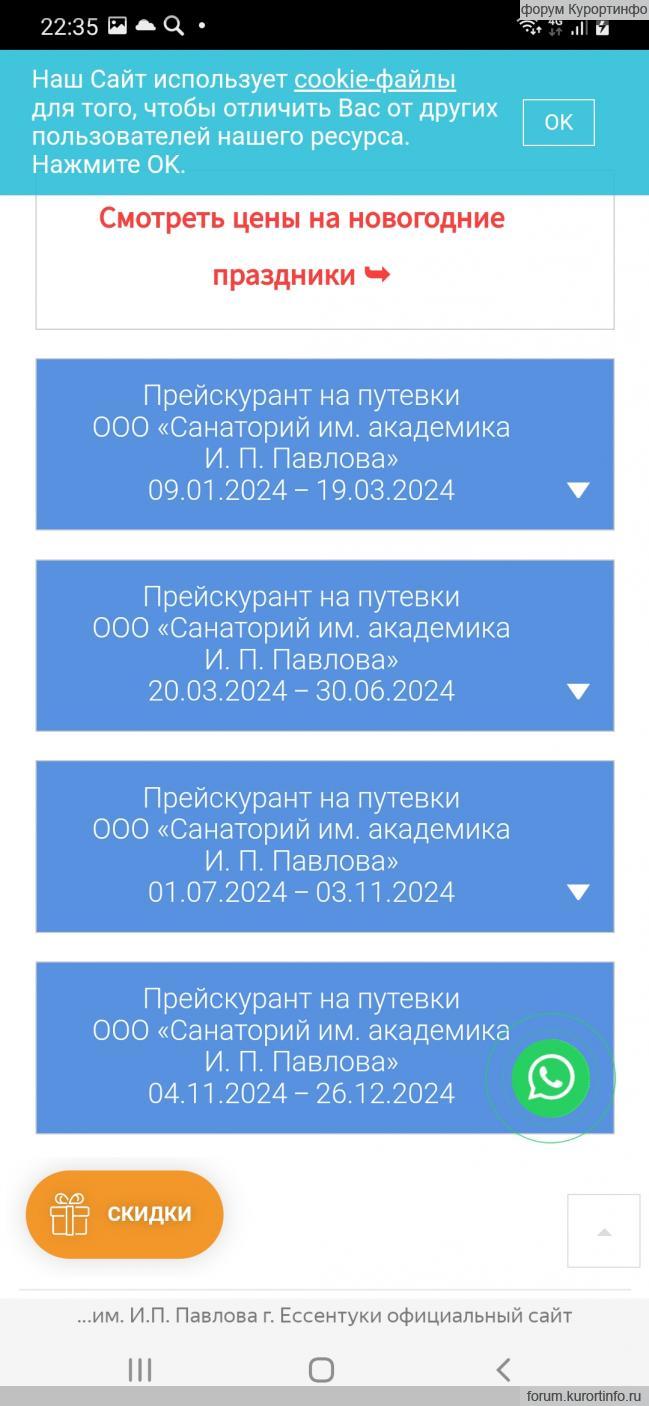The height and width of the screenshot is (1406, 649).
Task: Open WhatsApp chat button
Action: (x=551, y=1078)
